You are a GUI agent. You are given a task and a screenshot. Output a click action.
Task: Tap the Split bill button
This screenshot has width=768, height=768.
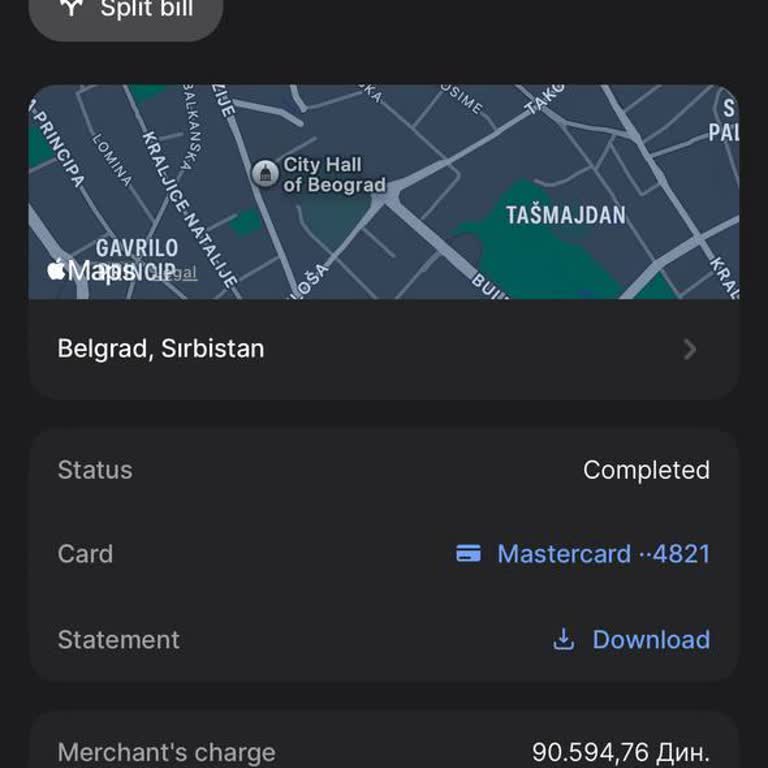(126, 12)
